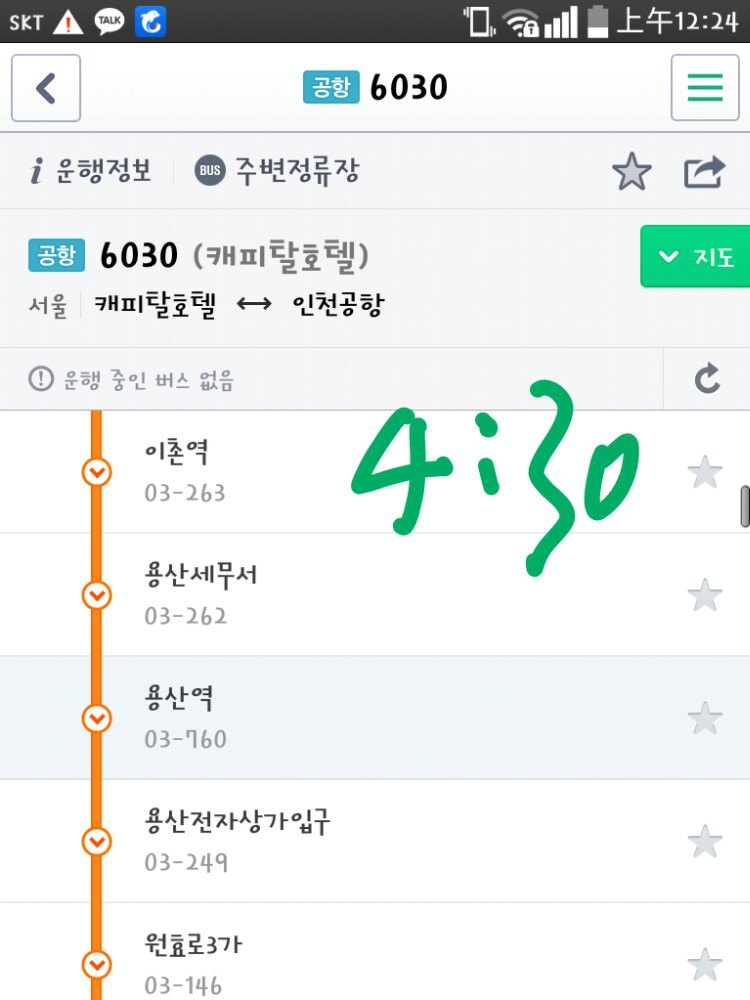Viewport: 750px width, 1000px height.
Task: Refresh the bus location info
Action: point(707,379)
